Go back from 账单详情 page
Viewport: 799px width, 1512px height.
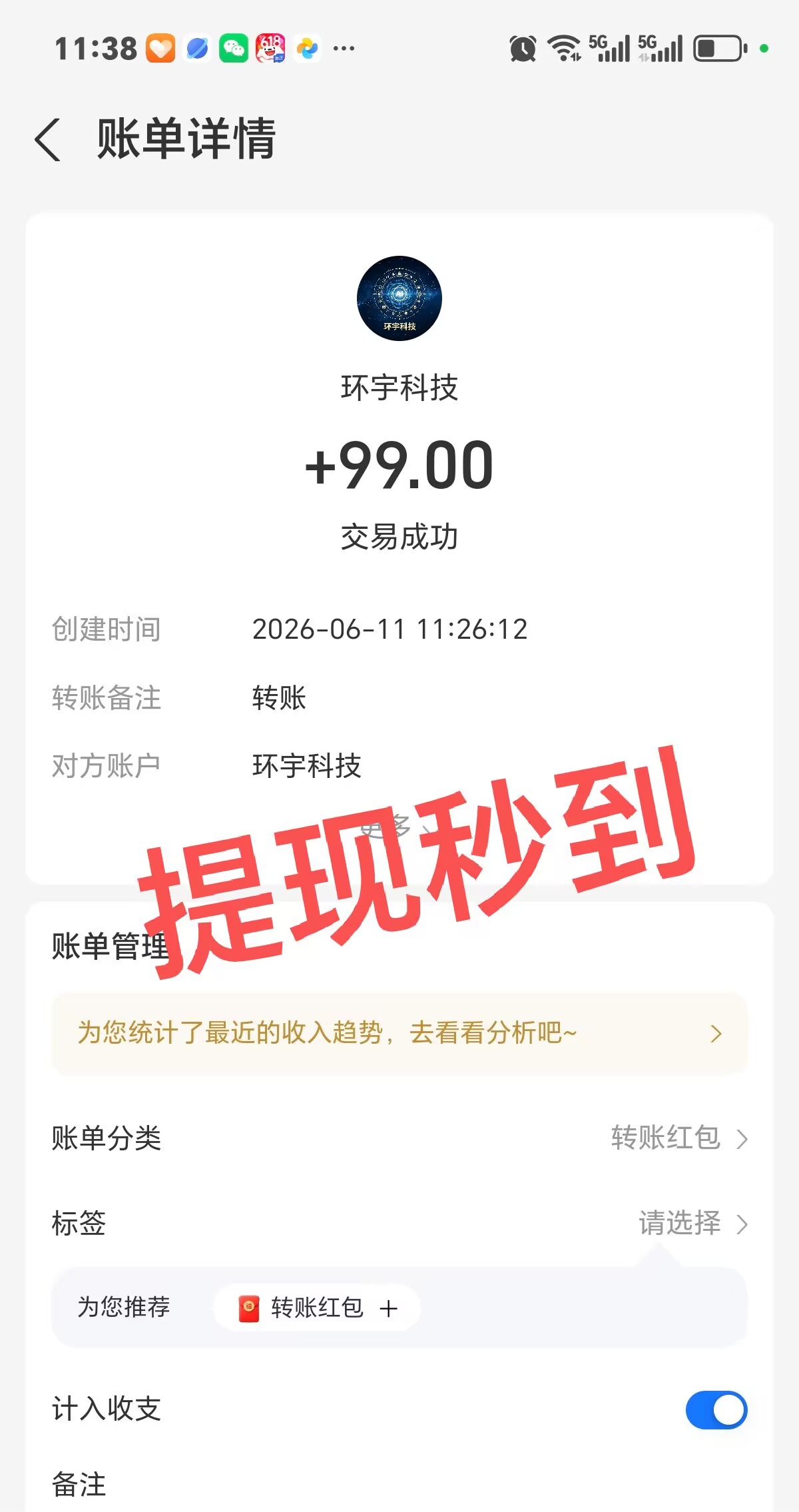pyautogui.click(x=48, y=139)
